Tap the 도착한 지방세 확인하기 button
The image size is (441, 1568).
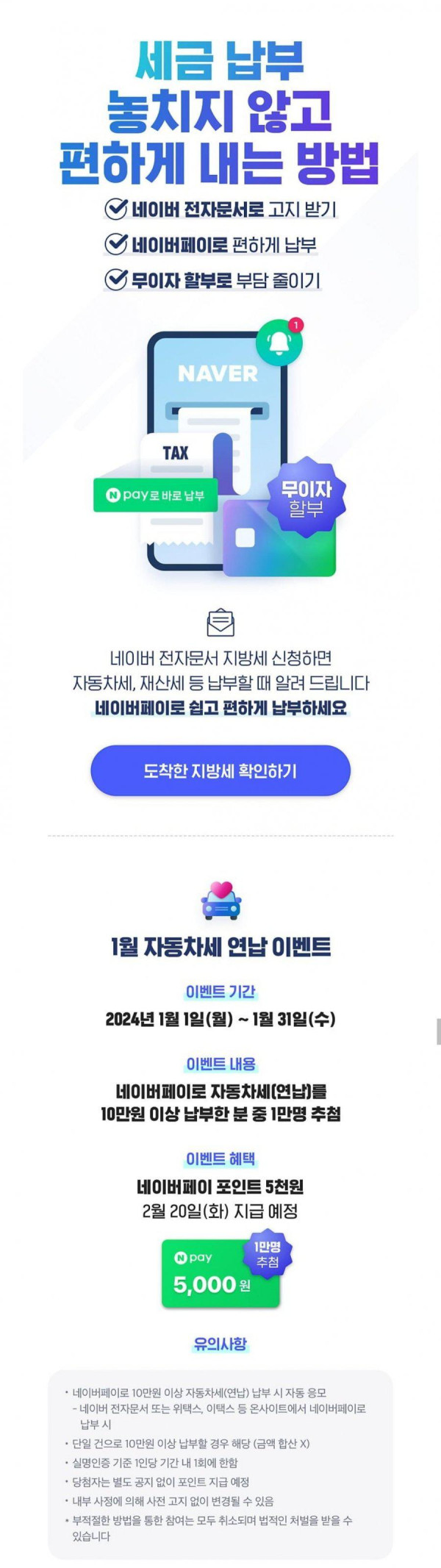tap(220, 770)
